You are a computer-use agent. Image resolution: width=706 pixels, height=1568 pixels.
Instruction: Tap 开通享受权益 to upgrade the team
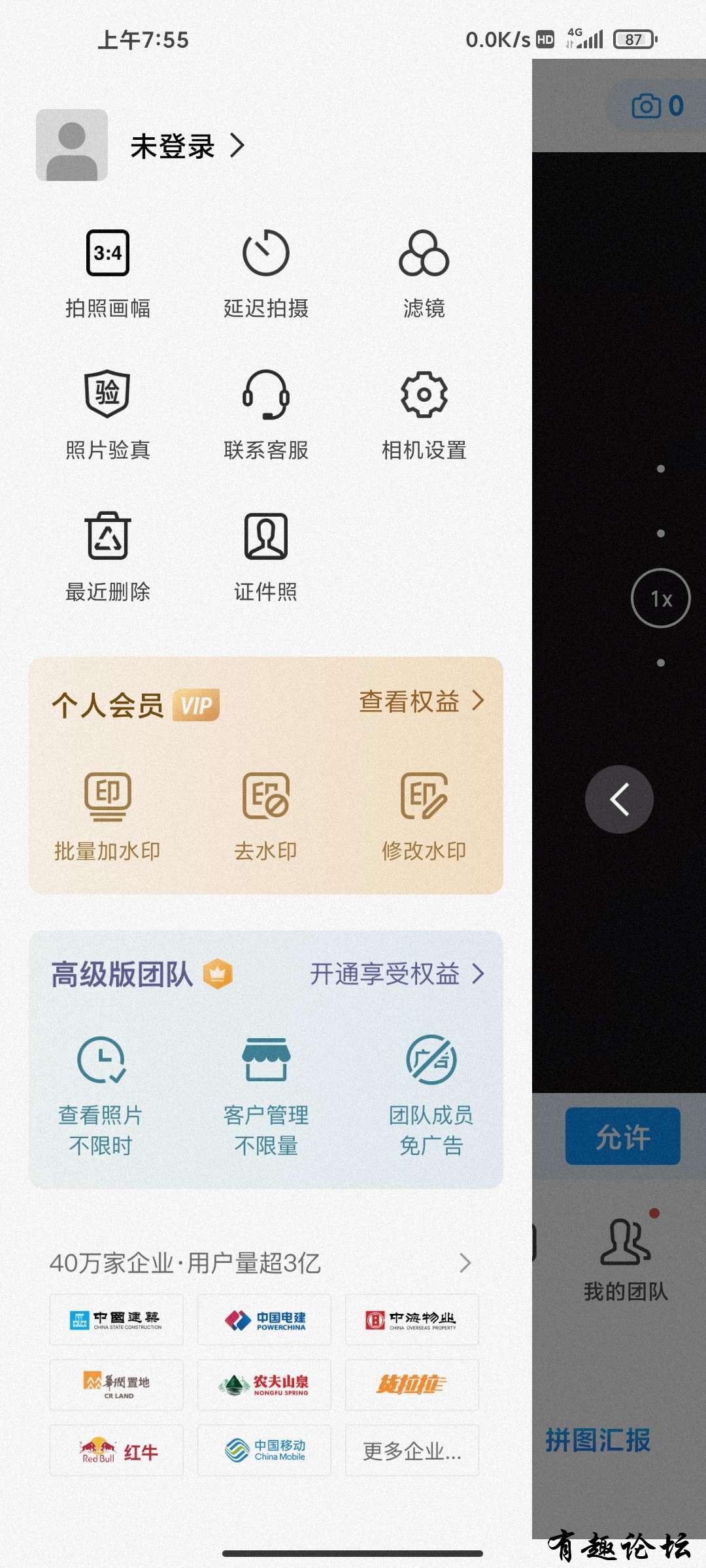pos(396,974)
